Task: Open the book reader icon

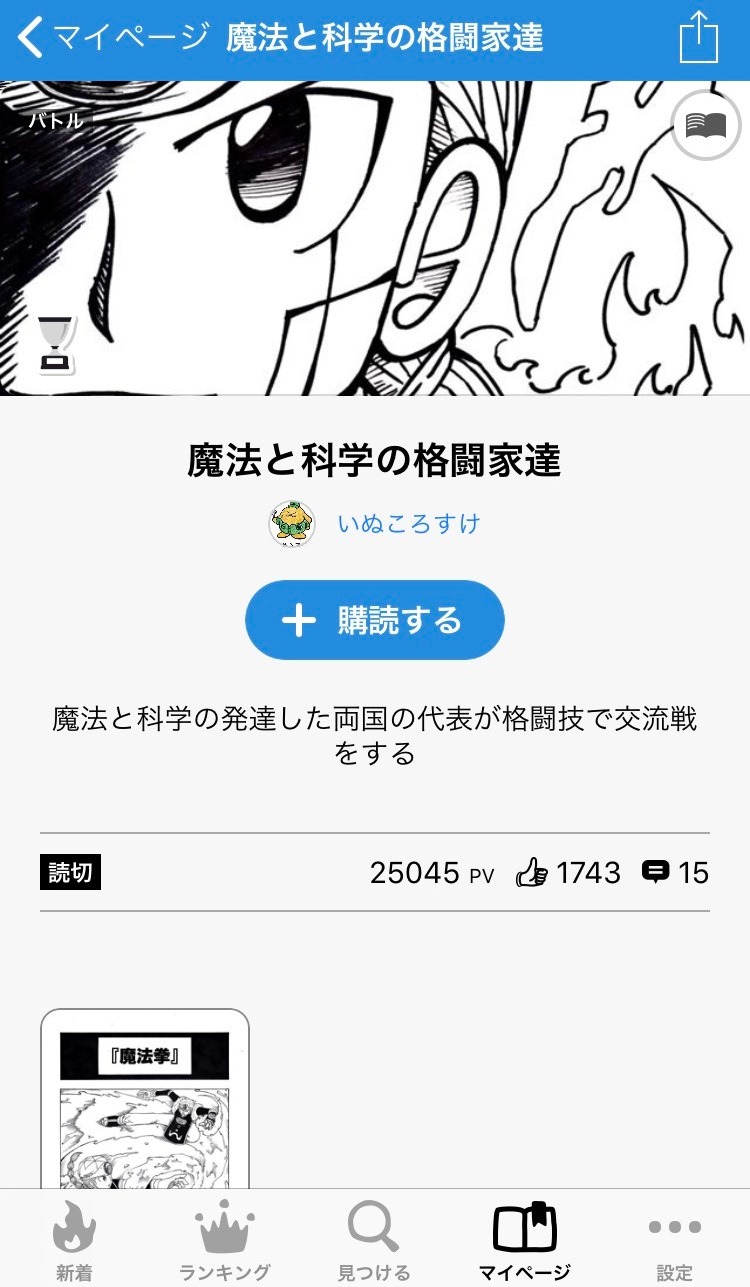Action: 705,125
